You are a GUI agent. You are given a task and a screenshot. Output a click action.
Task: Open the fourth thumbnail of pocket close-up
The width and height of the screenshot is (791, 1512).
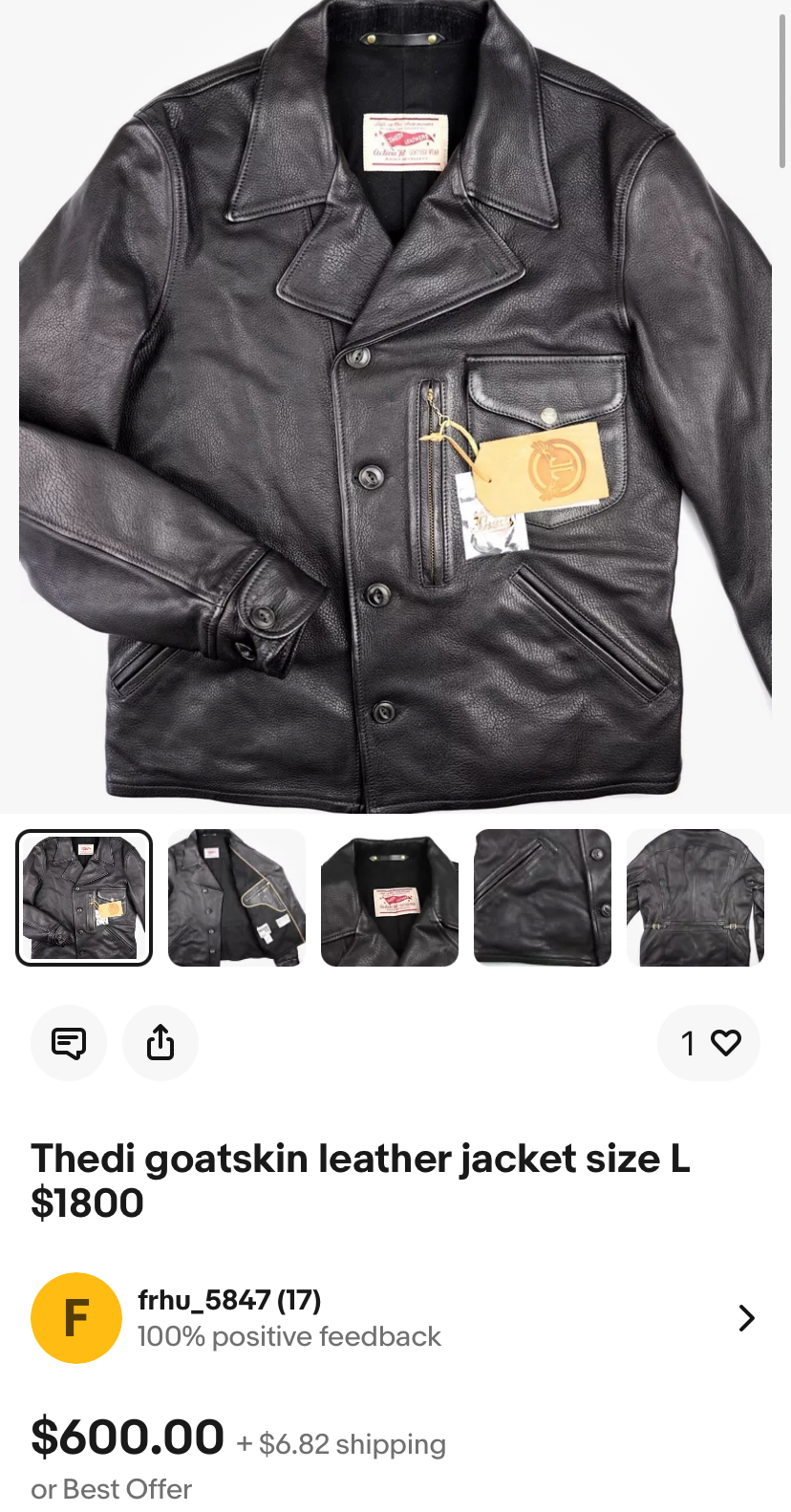tap(543, 898)
